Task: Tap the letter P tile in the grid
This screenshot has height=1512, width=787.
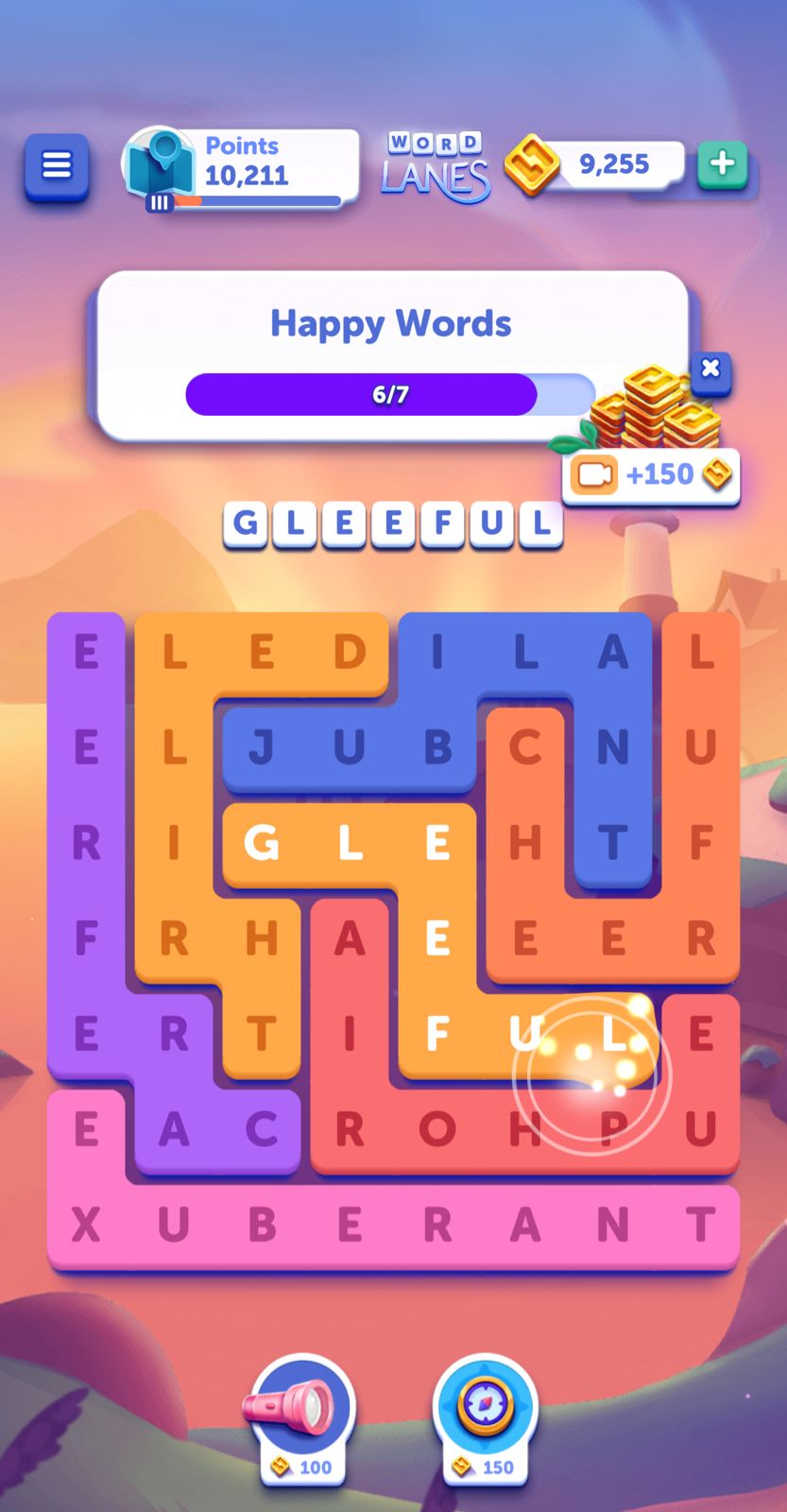Action: 613,1129
